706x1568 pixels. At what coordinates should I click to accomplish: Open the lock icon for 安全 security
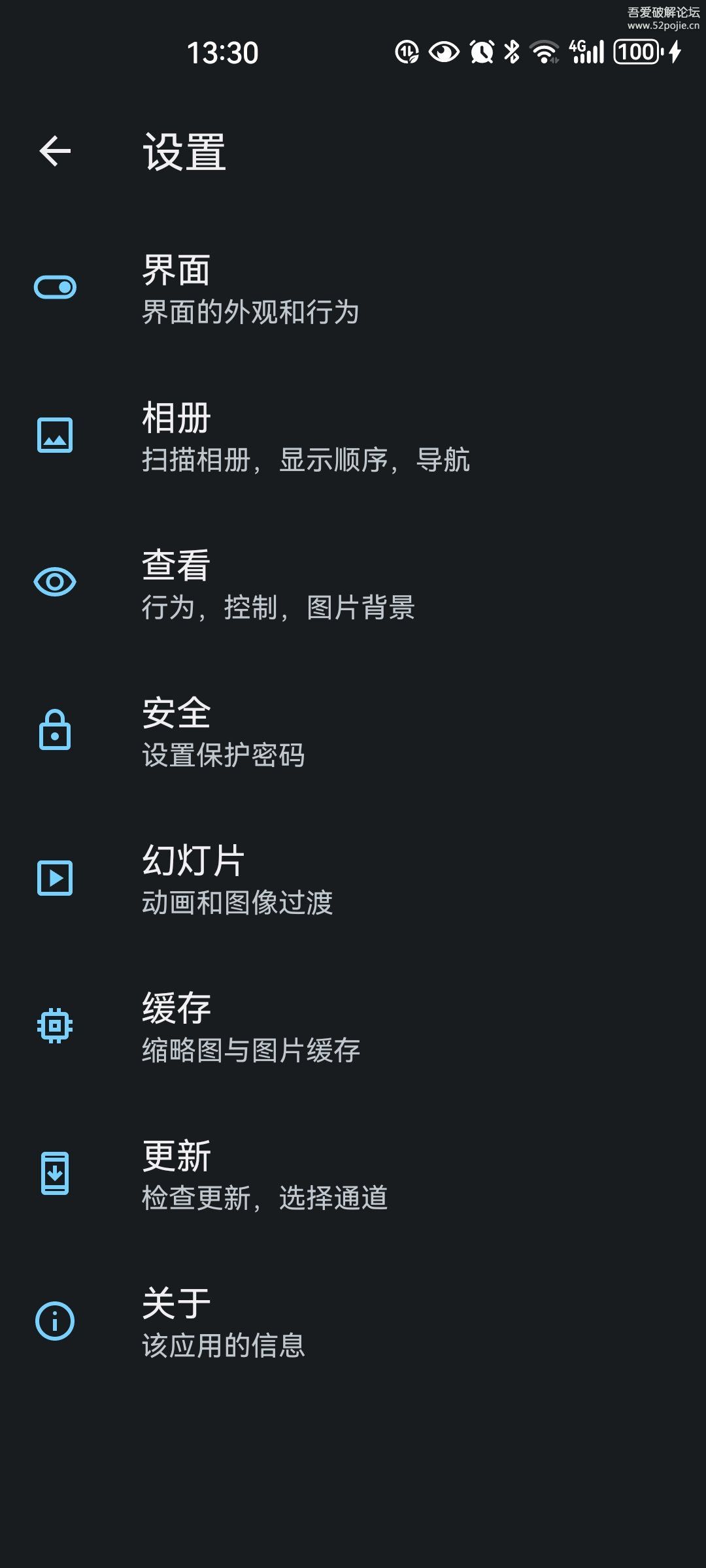(x=55, y=730)
